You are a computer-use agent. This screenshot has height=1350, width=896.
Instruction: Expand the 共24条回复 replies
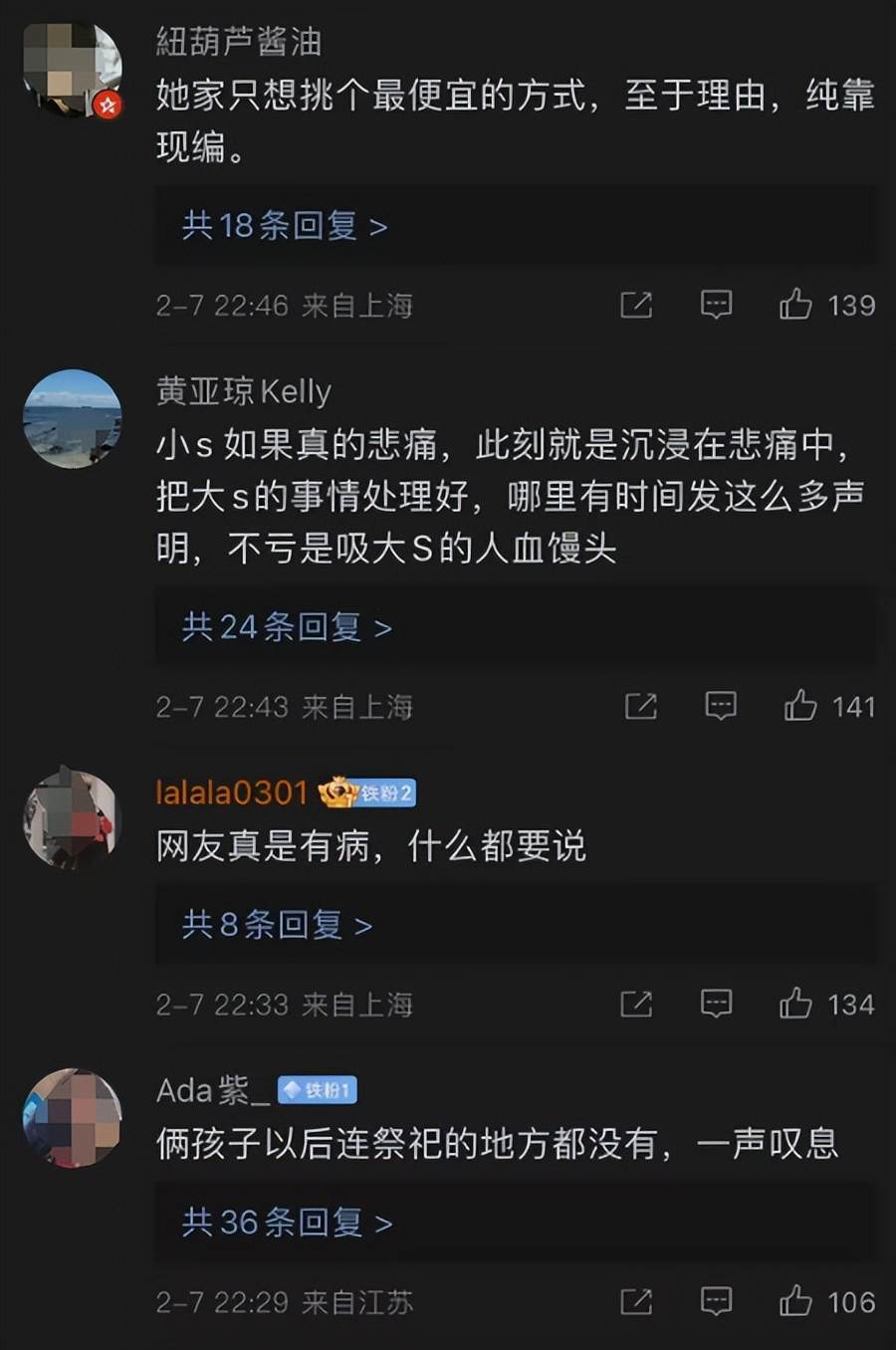(x=287, y=627)
